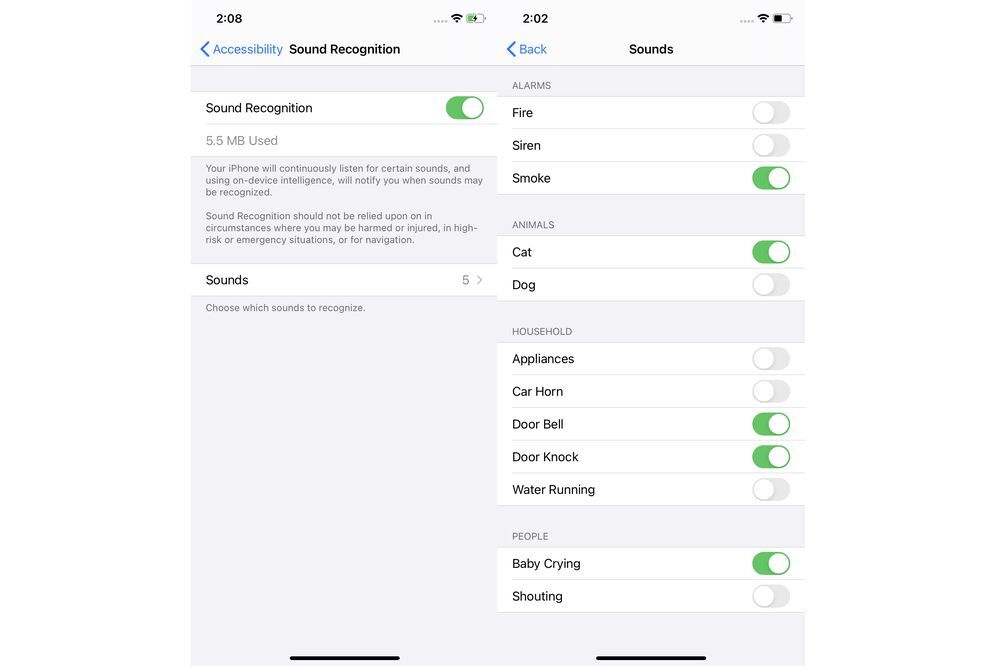This screenshot has width=1000, height=666.
Task: Enable Dog sound recognition
Action: (x=770, y=285)
